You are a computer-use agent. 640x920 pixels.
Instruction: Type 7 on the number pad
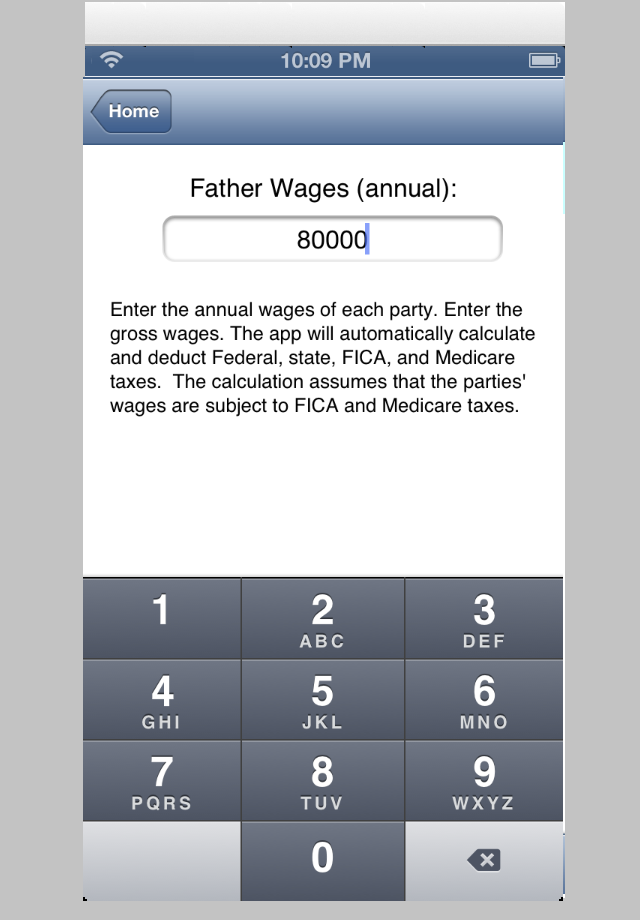click(x=162, y=780)
